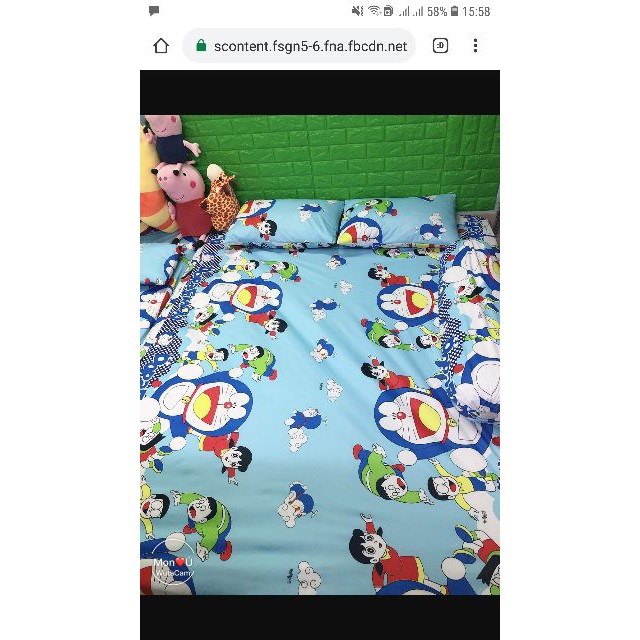
Task: Tap the scontent.fsgn5-6.fna.fbcdn.net address bar
Action: point(299,46)
